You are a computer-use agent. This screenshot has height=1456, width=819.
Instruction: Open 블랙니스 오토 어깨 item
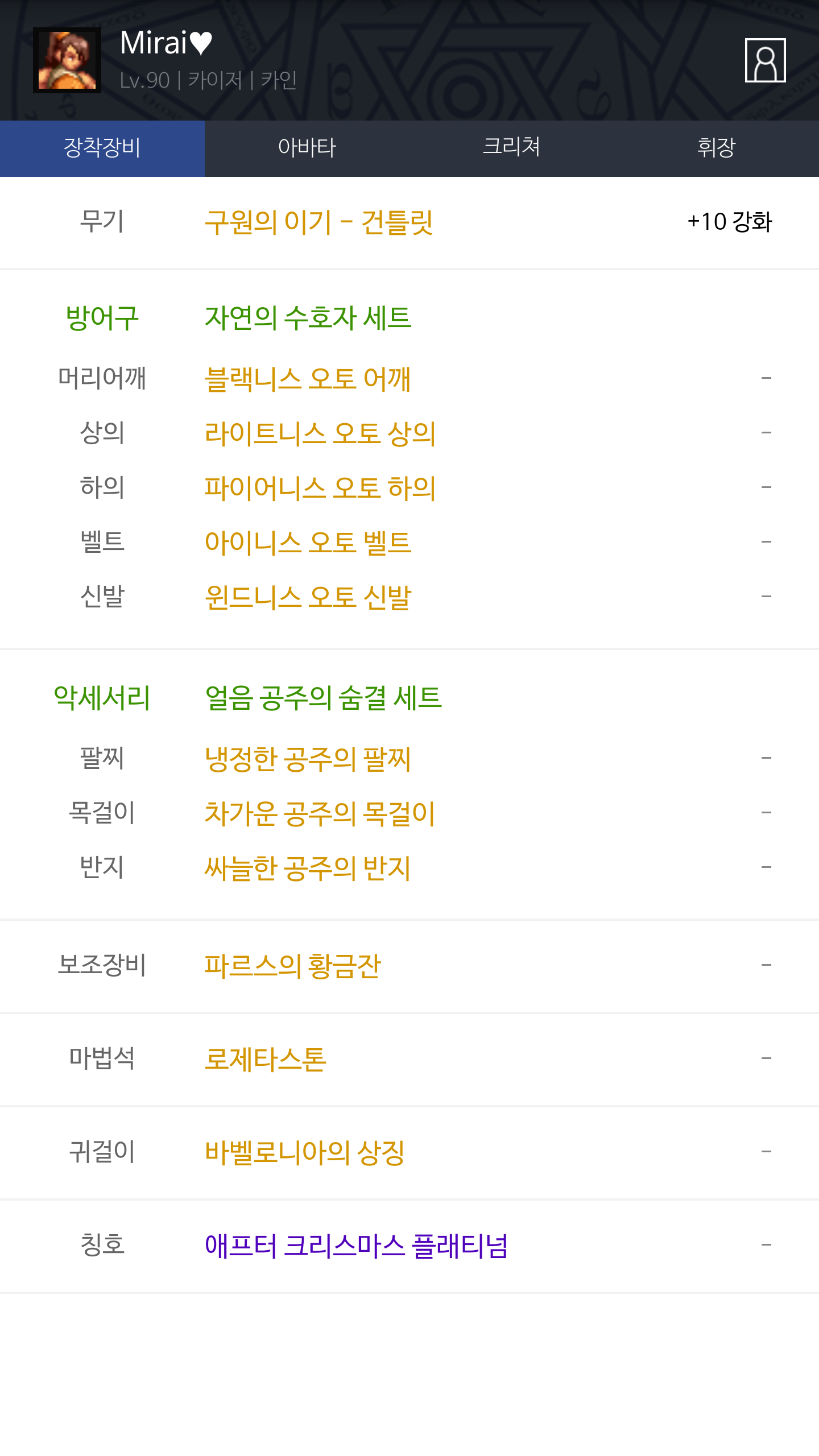click(x=308, y=379)
